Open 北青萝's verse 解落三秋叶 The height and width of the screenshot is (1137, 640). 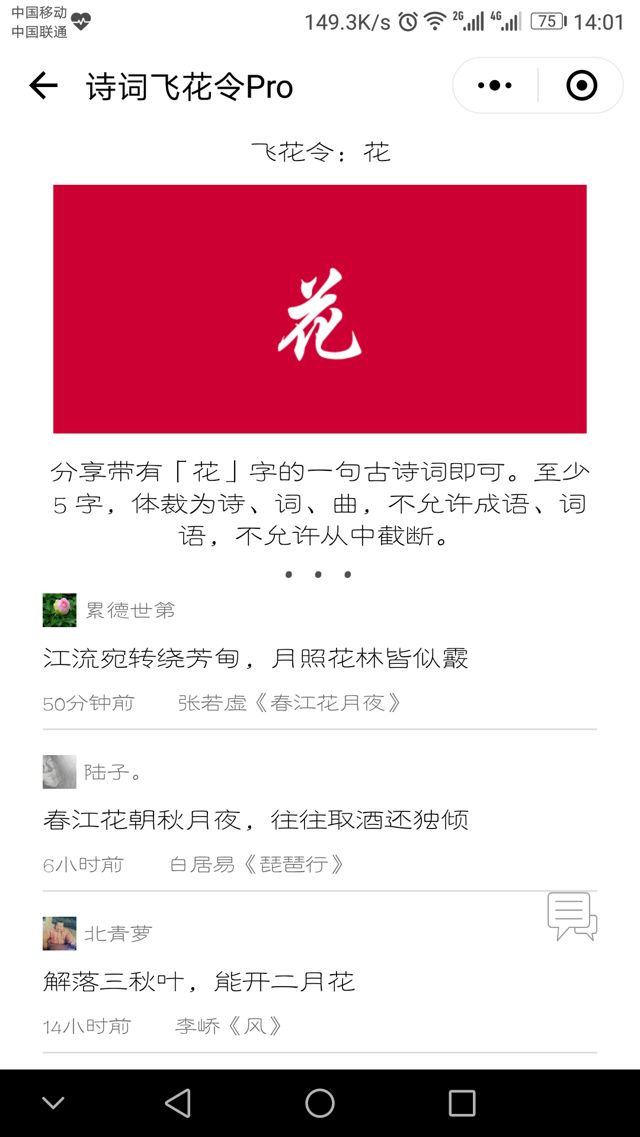coord(200,982)
